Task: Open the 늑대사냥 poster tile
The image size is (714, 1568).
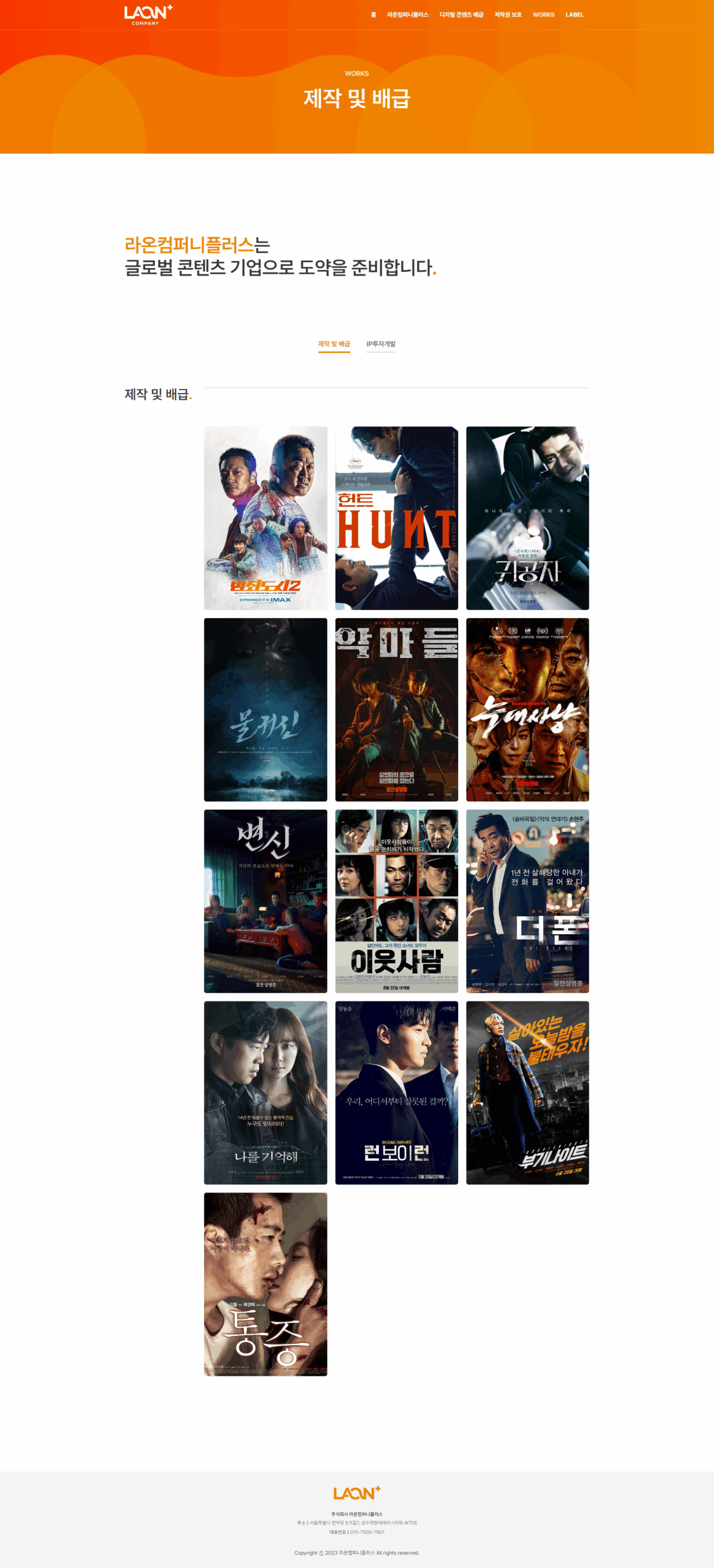Action: (x=527, y=709)
